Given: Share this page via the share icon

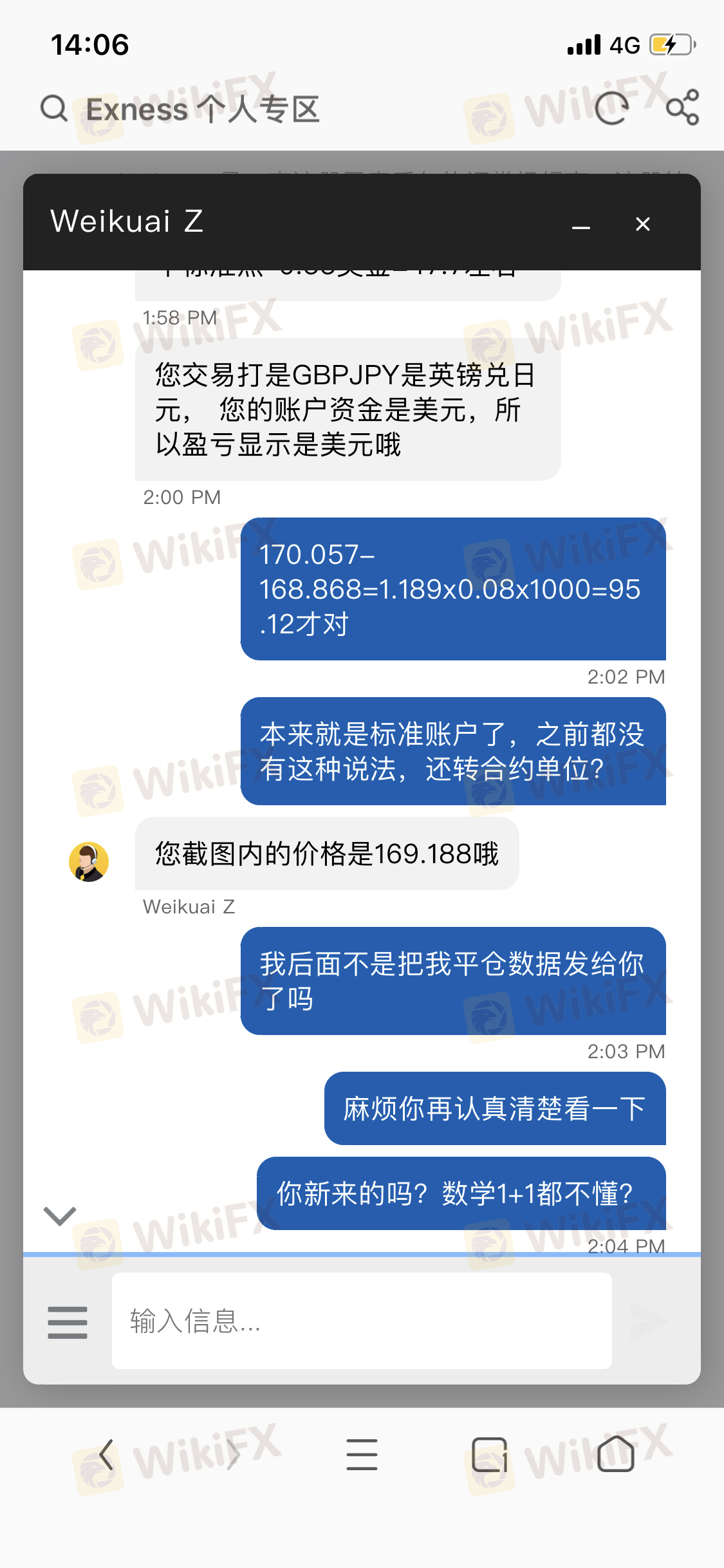Looking at the screenshot, I should pos(683,107).
